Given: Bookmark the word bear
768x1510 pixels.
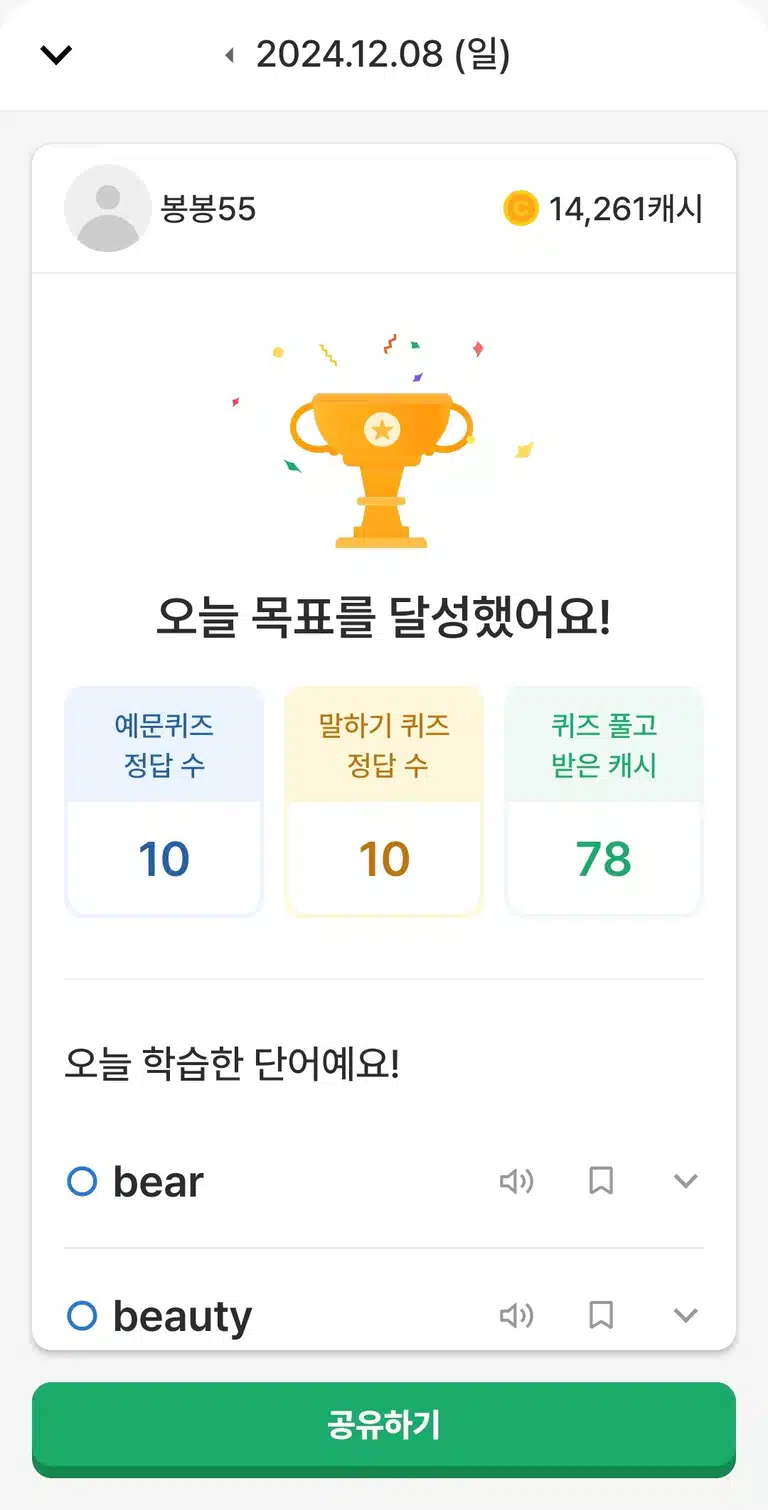Looking at the screenshot, I should tap(601, 1182).
